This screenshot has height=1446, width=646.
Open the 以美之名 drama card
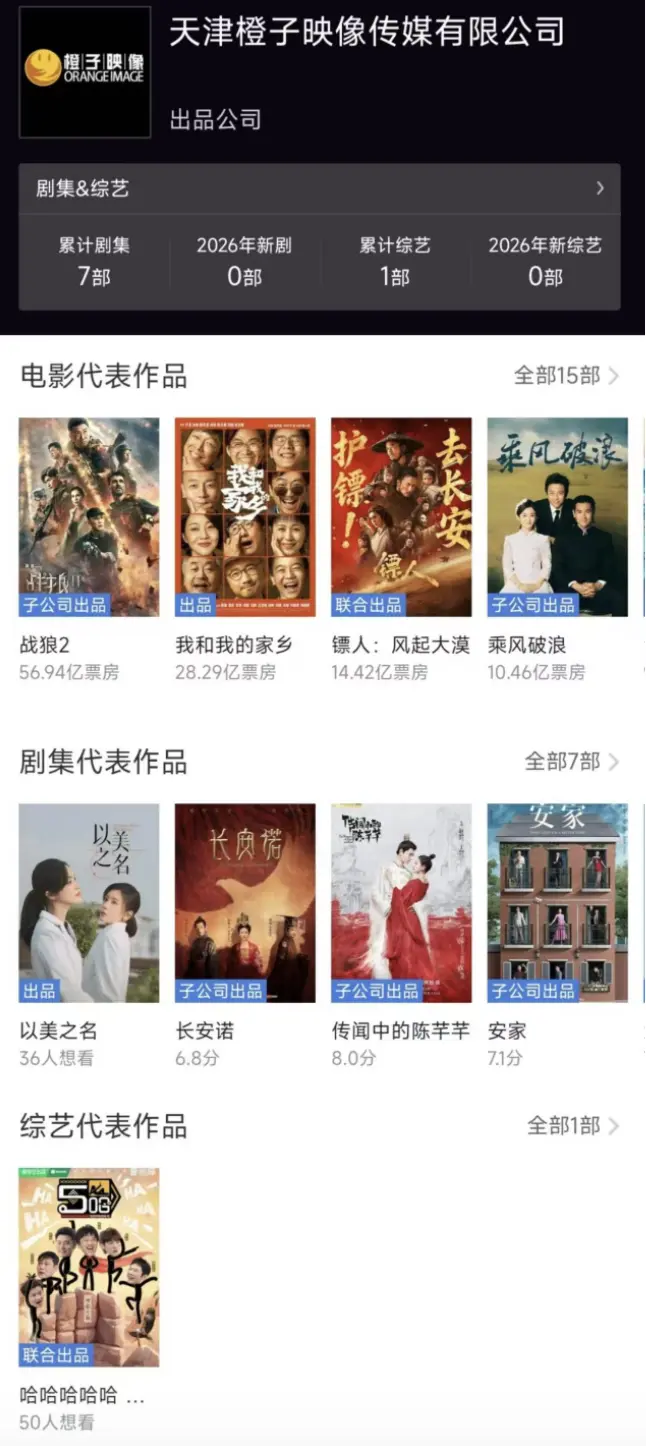point(89,902)
